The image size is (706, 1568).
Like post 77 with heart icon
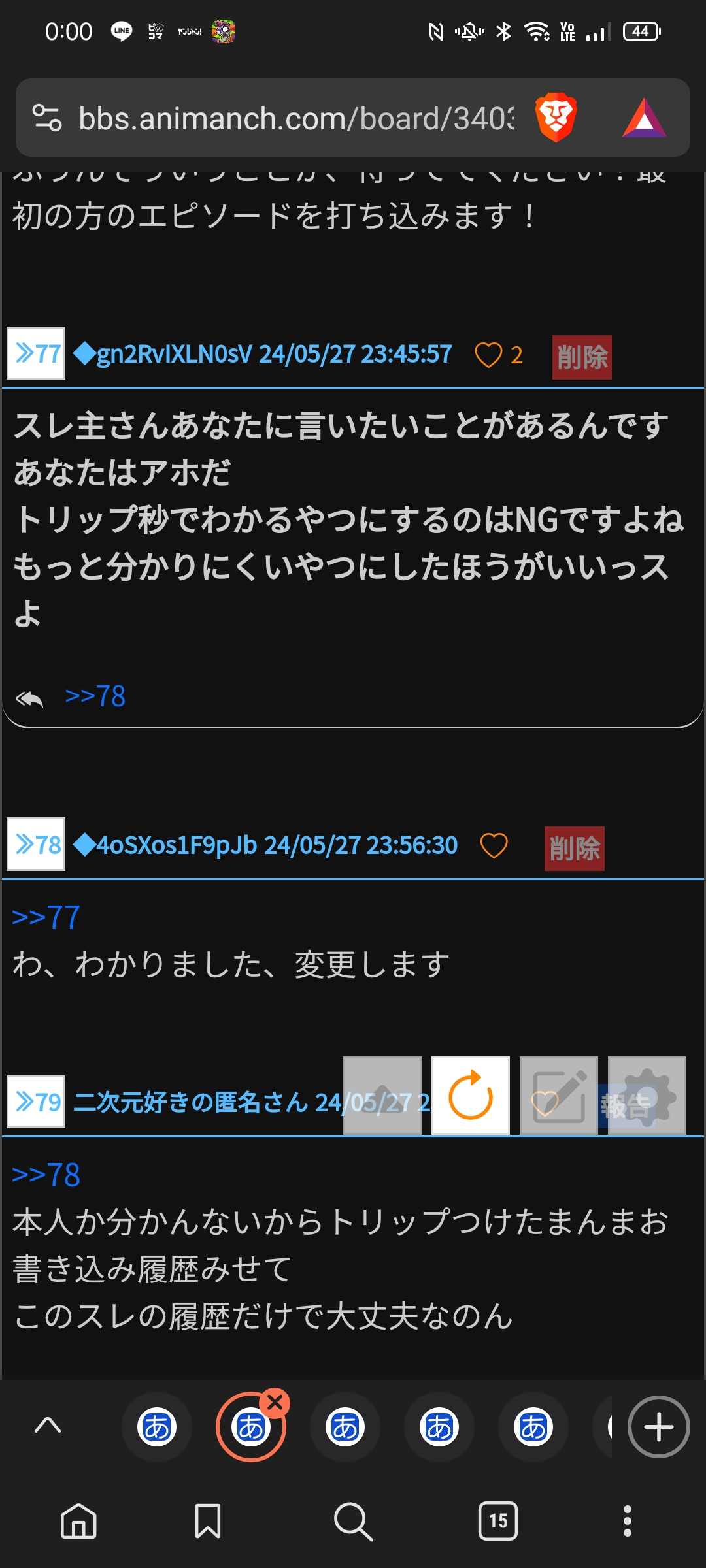(488, 355)
